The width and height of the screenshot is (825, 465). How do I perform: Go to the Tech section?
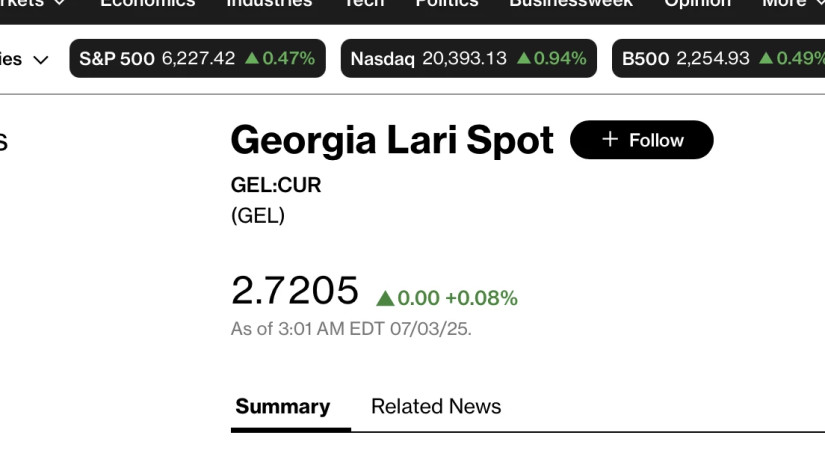click(363, 4)
